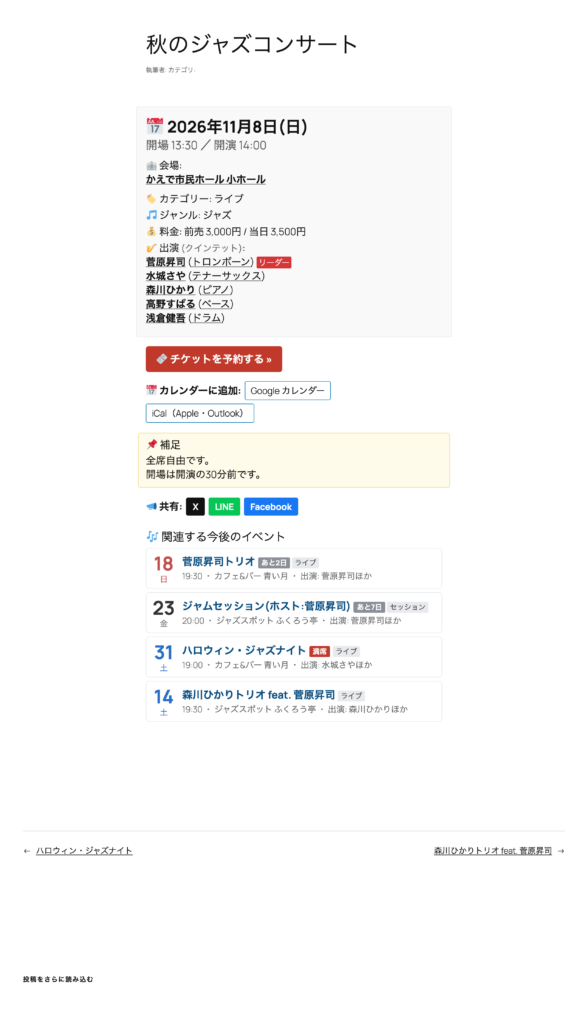Viewport: 588px width, 1024px height.
Task: Open the かえで市民ホール 小ホール venue link
Action: tap(206, 180)
